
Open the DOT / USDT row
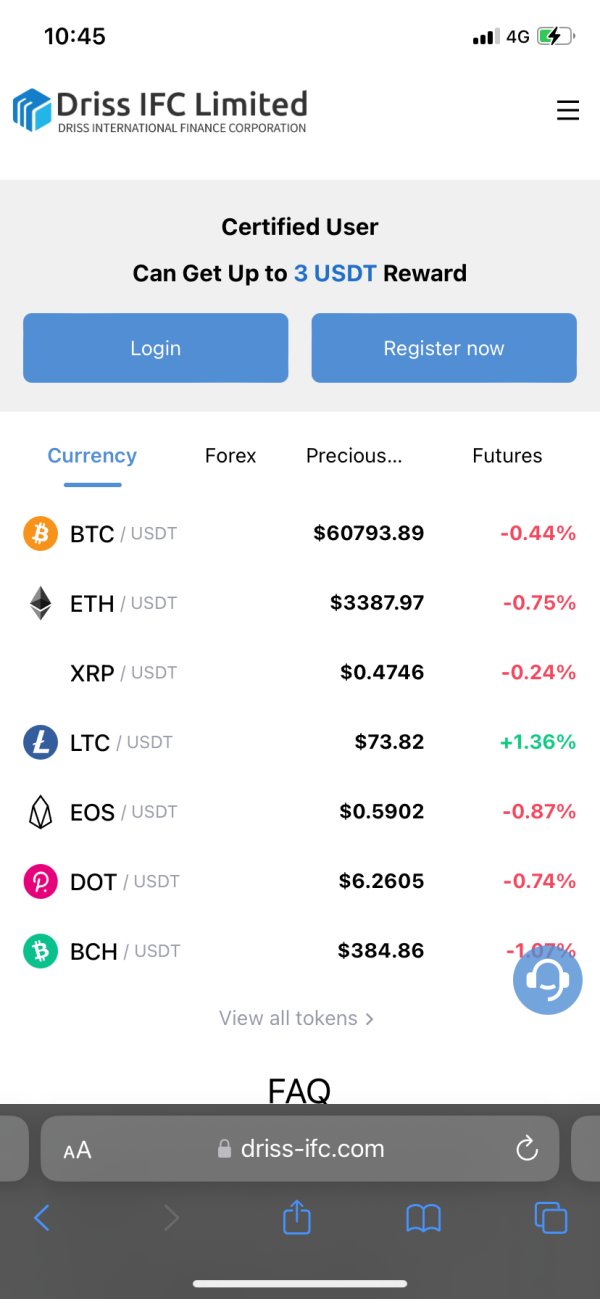(x=300, y=881)
